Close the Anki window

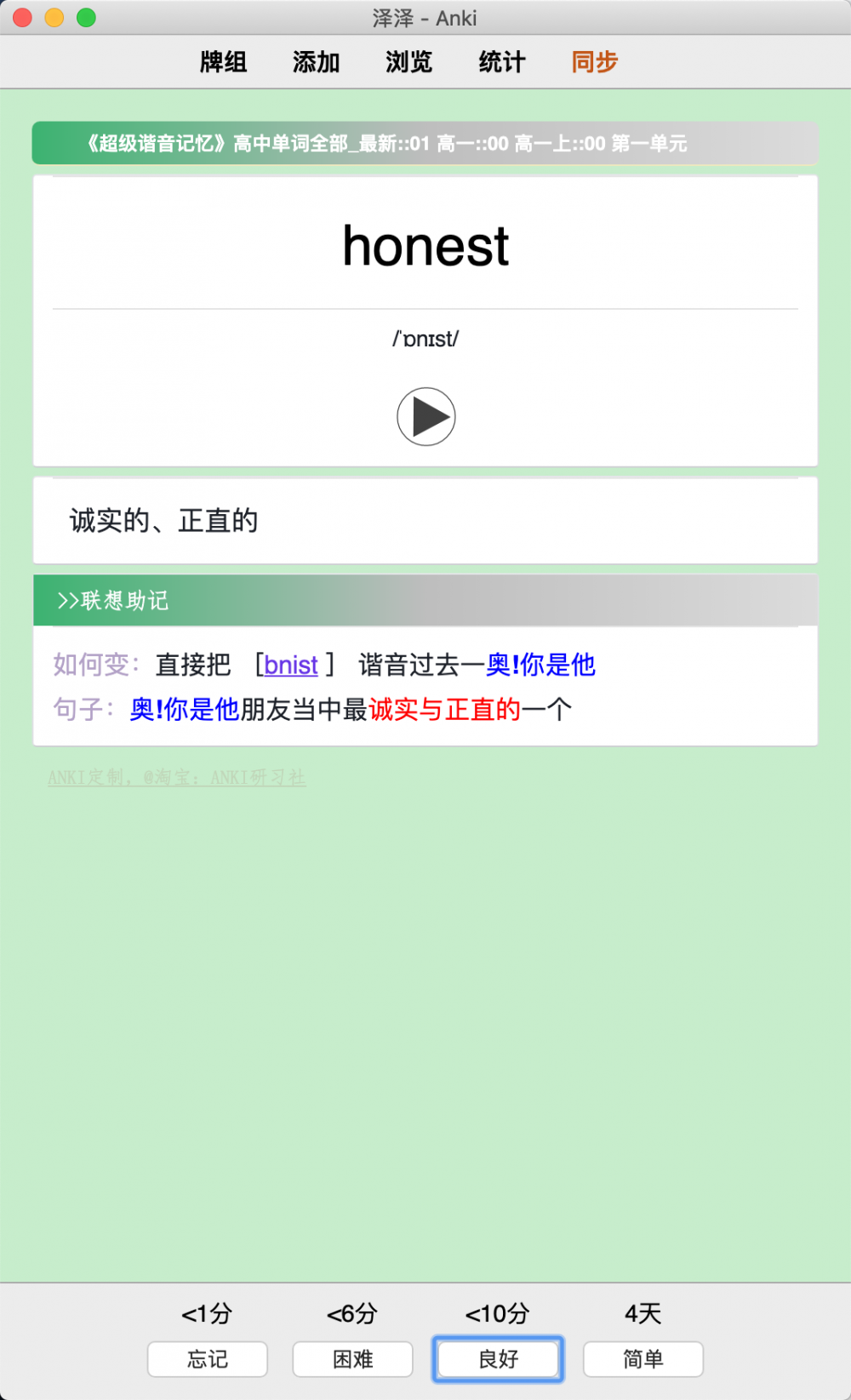pos(23,18)
